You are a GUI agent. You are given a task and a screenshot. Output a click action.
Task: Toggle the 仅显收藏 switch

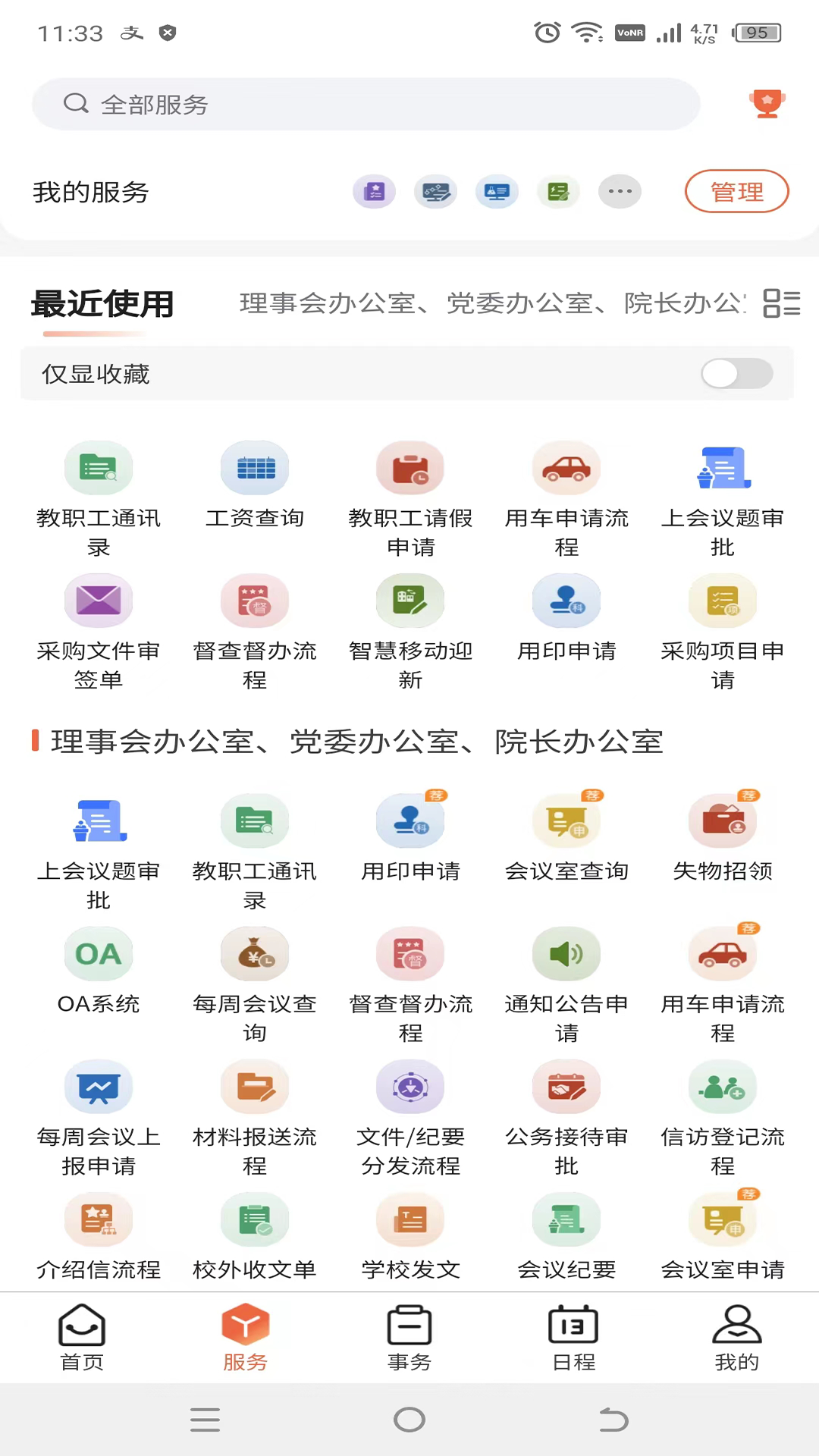(x=736, y=373)
